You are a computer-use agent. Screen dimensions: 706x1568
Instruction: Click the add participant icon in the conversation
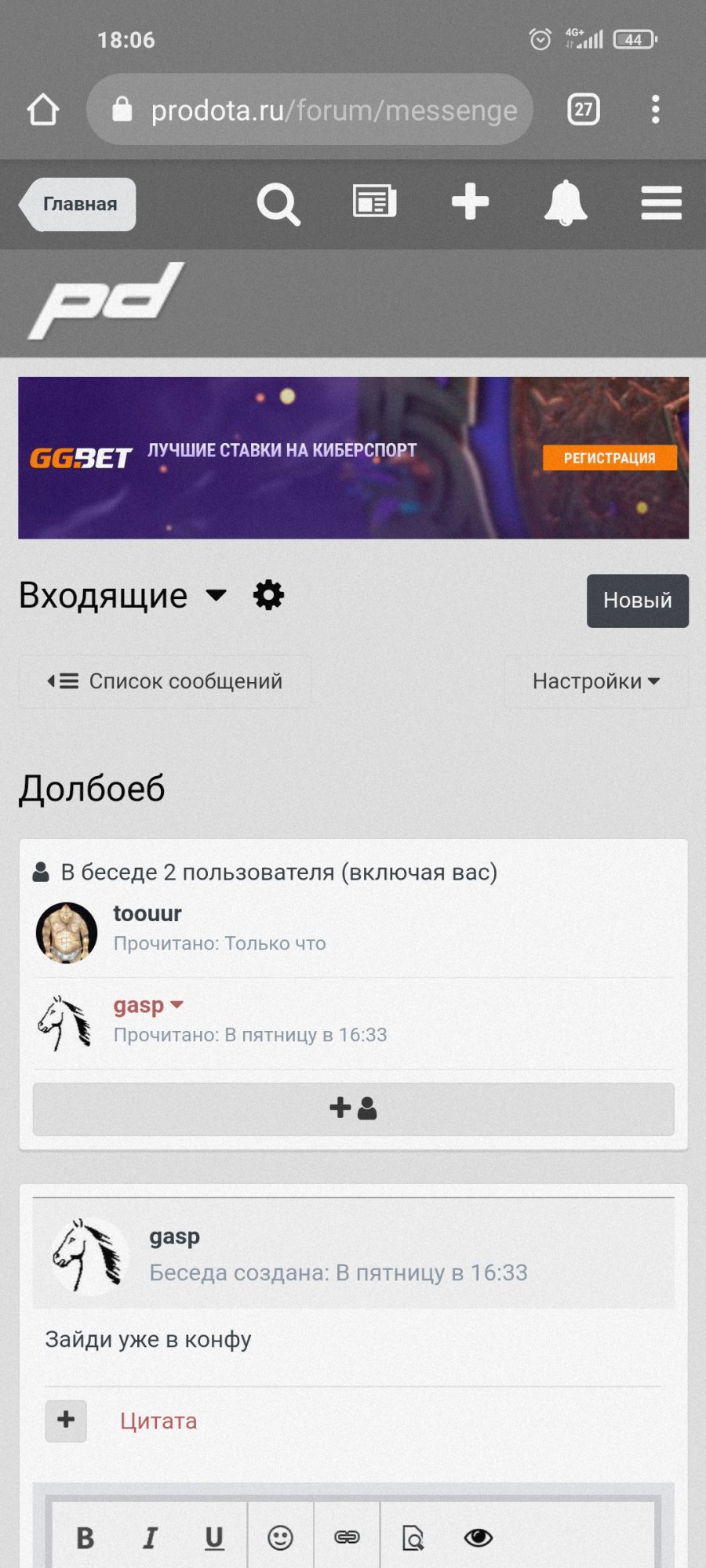point(352,1109)
